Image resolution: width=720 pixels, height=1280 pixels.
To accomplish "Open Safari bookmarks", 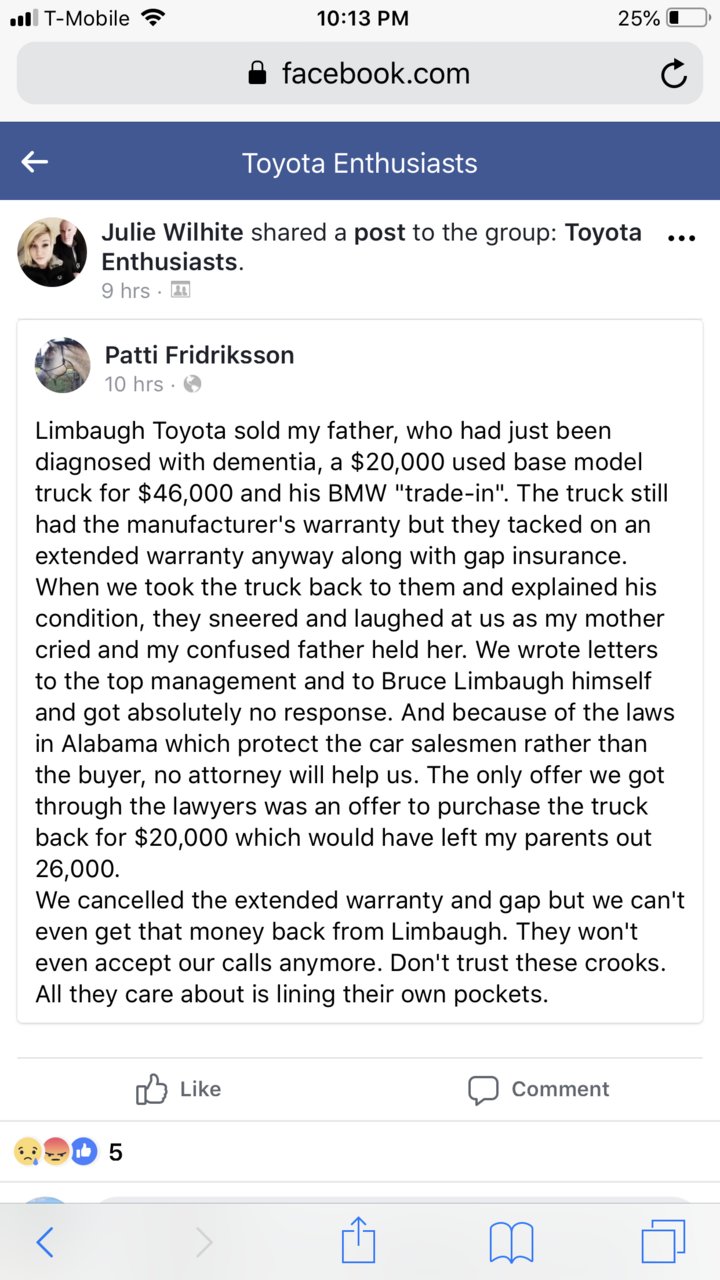I will click(x=511, y=1243).
